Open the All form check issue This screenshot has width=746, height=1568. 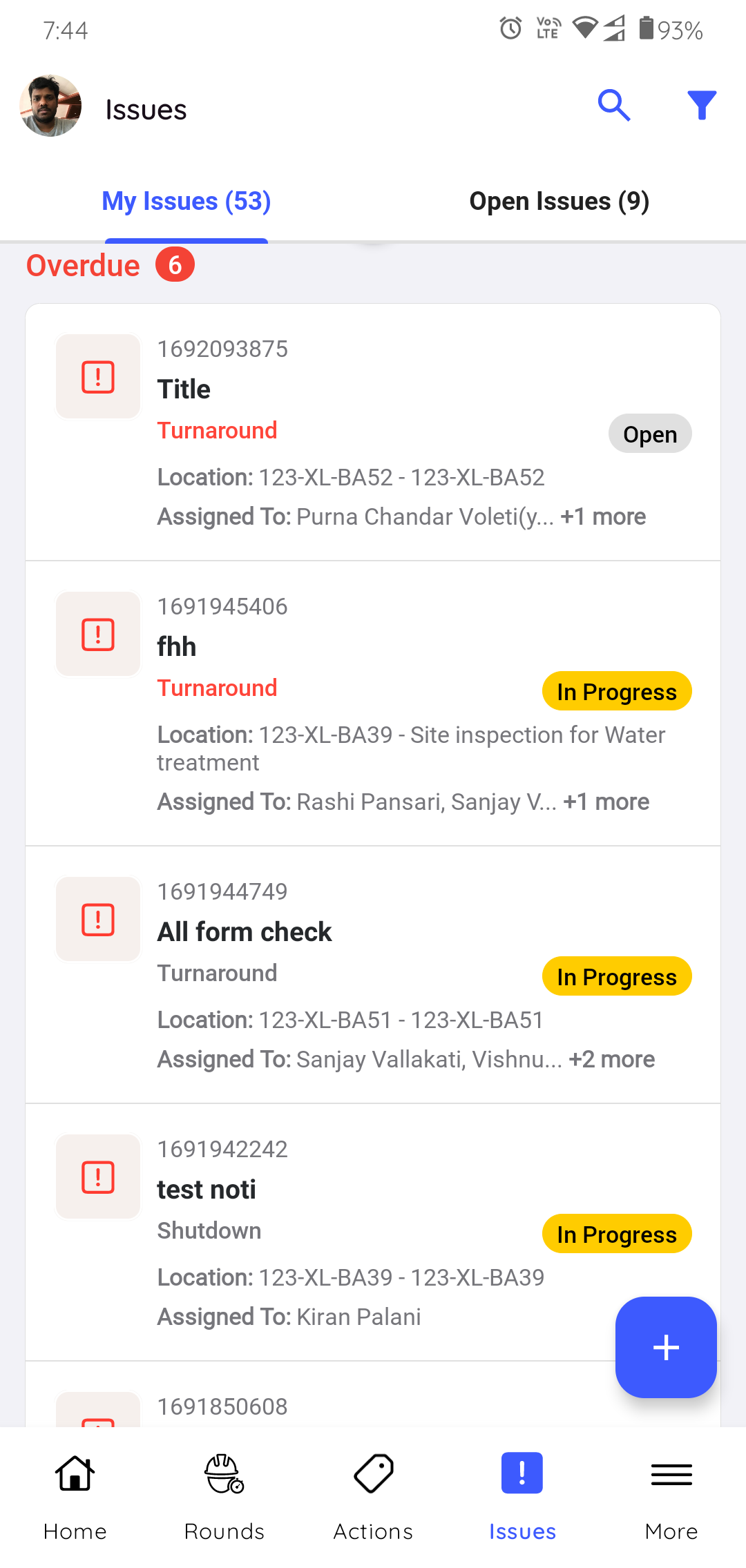pyautogui.click(x=373, y=975)
